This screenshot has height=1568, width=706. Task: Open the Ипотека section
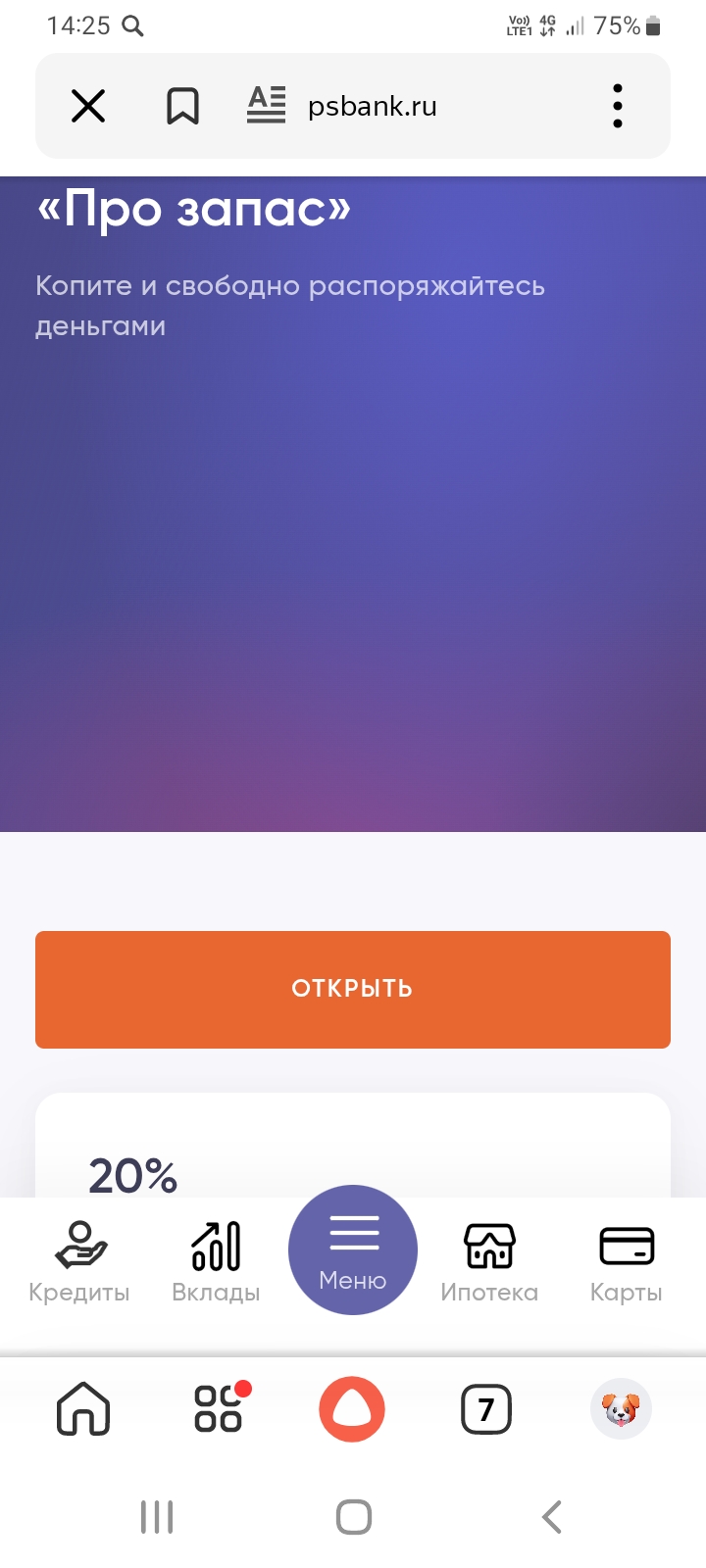click(x=489, y=1261)
